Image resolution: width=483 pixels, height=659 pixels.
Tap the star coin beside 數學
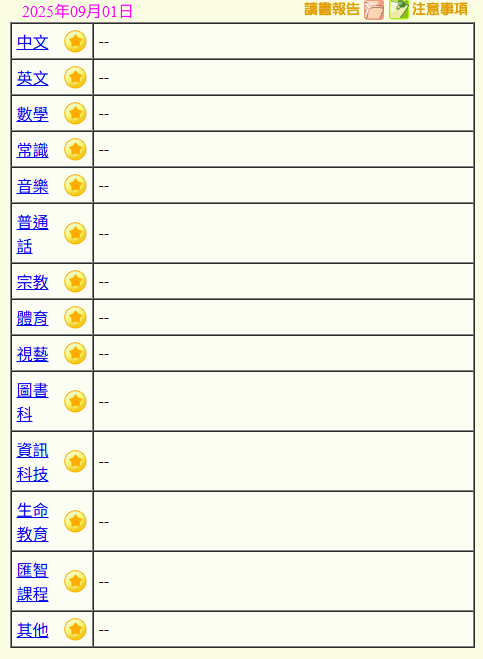(x=75, y=113)
